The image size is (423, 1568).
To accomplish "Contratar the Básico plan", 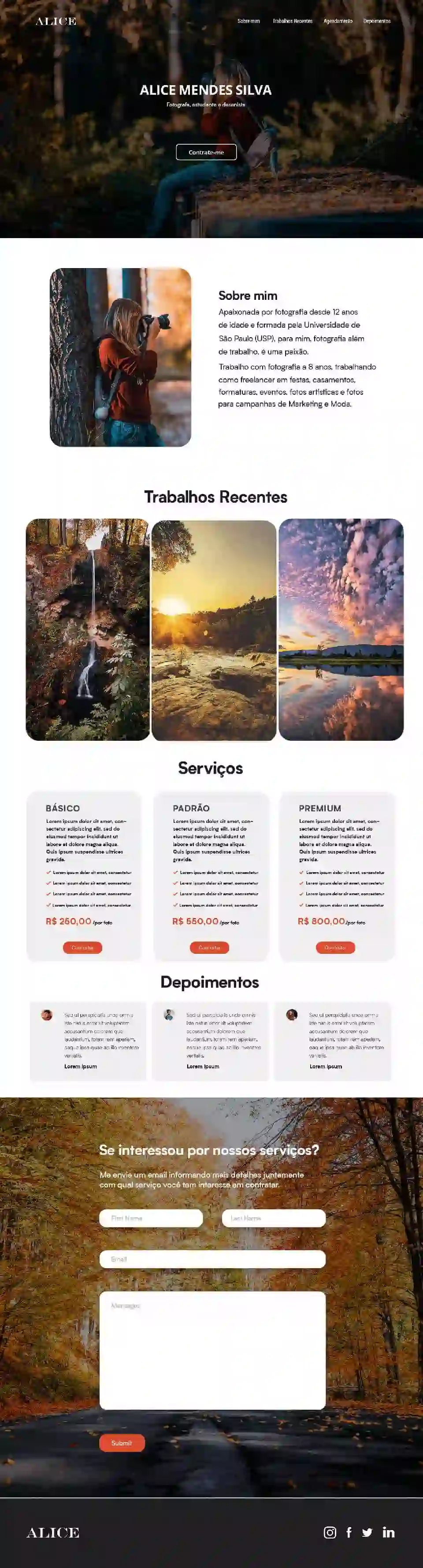I will point(82,947).
